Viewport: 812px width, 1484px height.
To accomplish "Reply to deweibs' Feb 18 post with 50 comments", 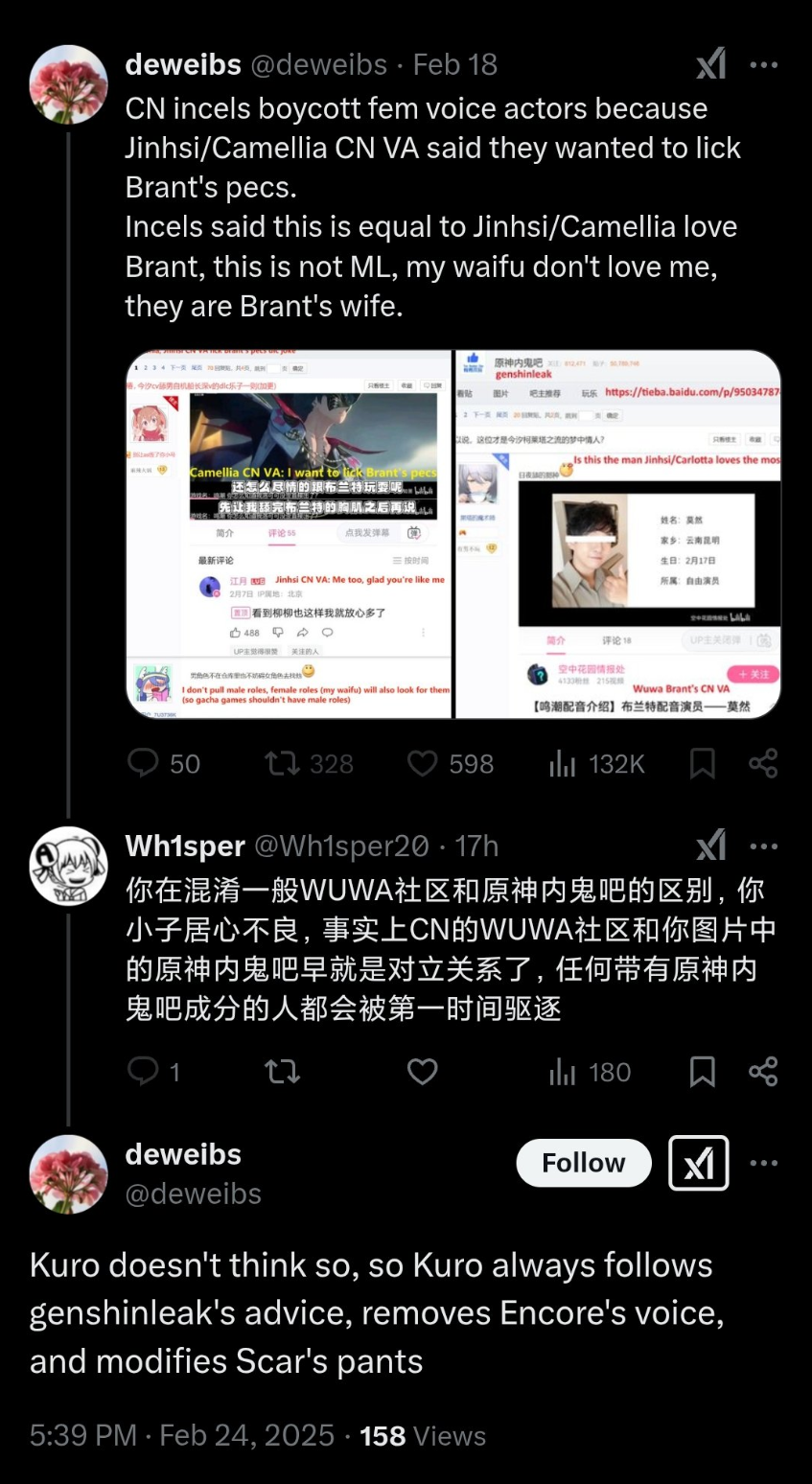I will (164, 763).
